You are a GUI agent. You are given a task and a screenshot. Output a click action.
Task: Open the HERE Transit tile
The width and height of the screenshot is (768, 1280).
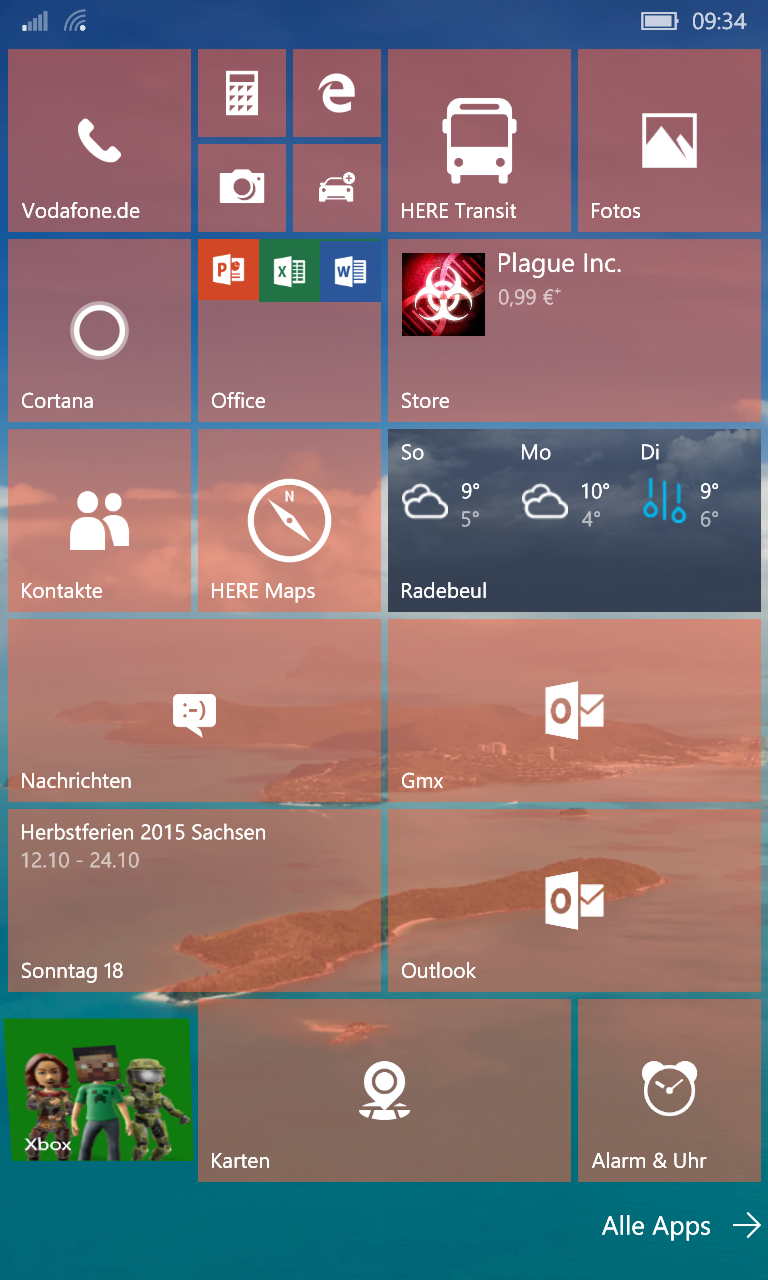(x=479, y=141)
